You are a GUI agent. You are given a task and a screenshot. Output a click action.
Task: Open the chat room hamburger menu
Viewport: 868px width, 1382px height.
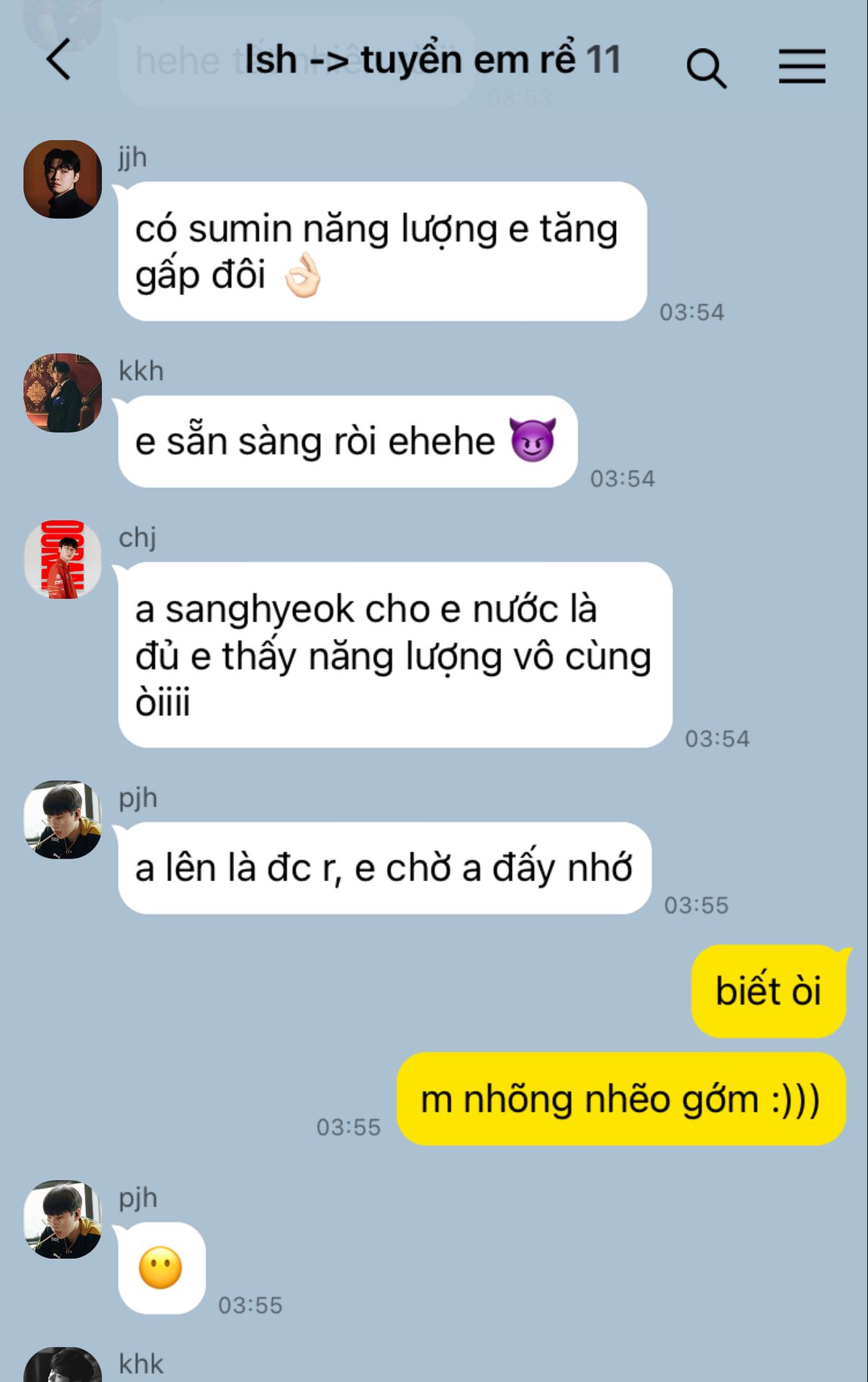(802, 66)
